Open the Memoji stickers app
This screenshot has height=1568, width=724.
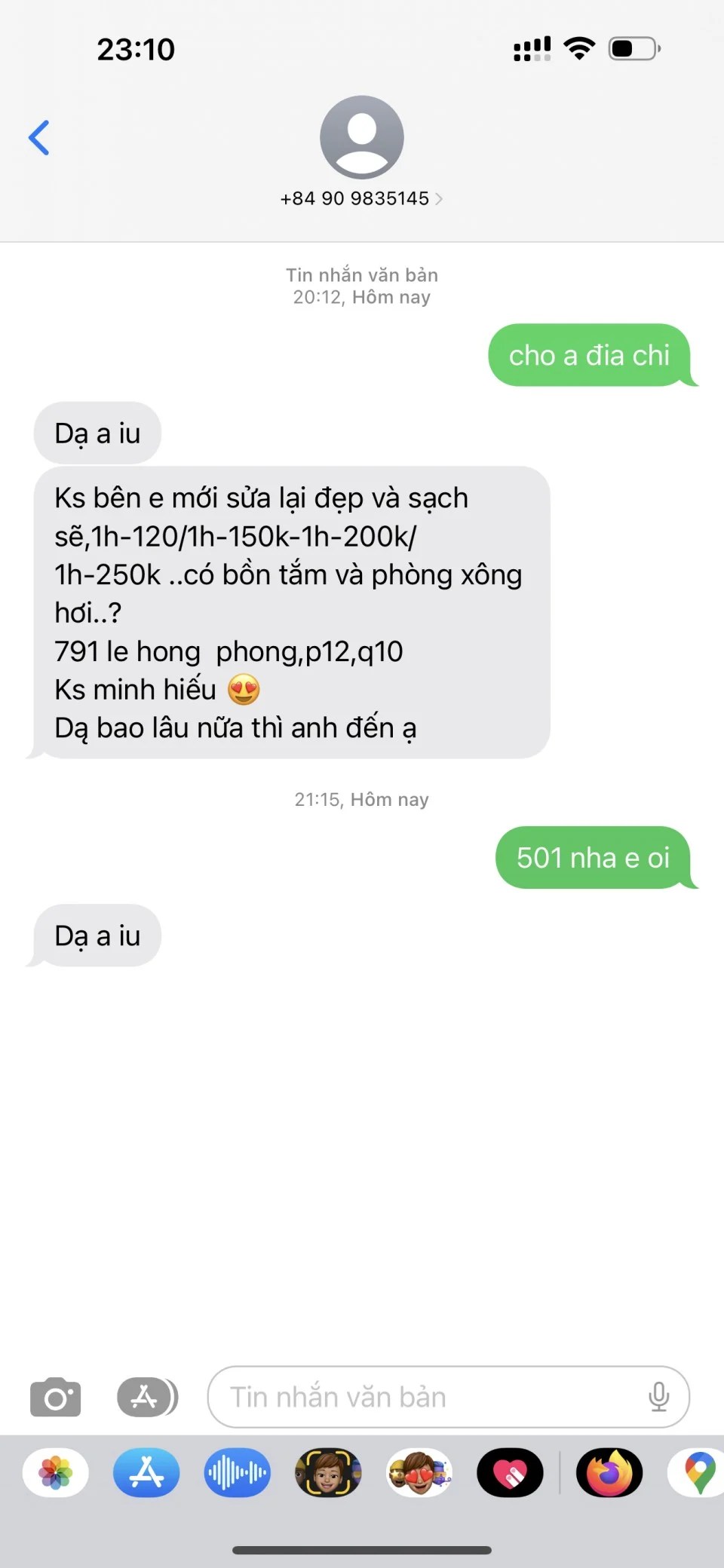tap(419, 1472)
